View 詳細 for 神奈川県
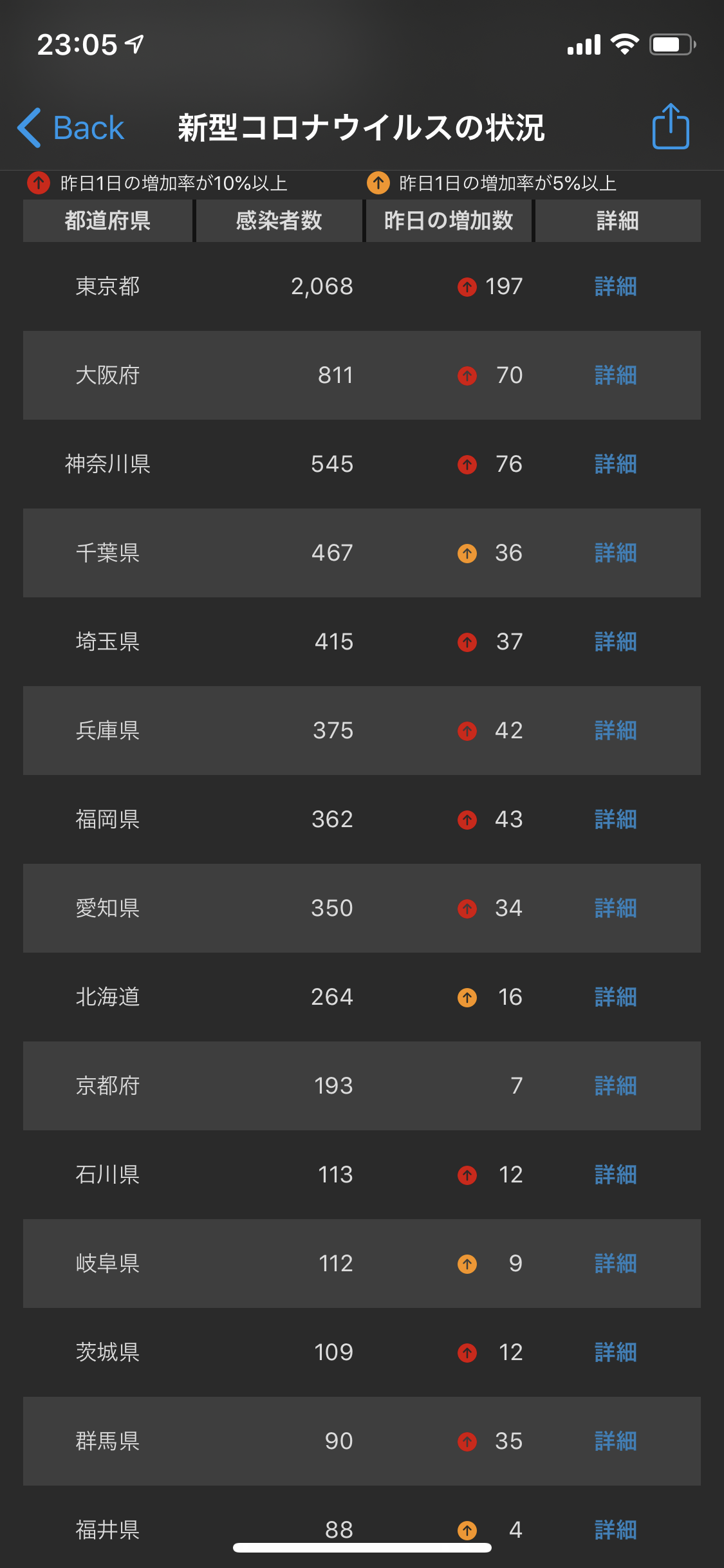Viewport: 724px width, 1568px height. point(616,464)
